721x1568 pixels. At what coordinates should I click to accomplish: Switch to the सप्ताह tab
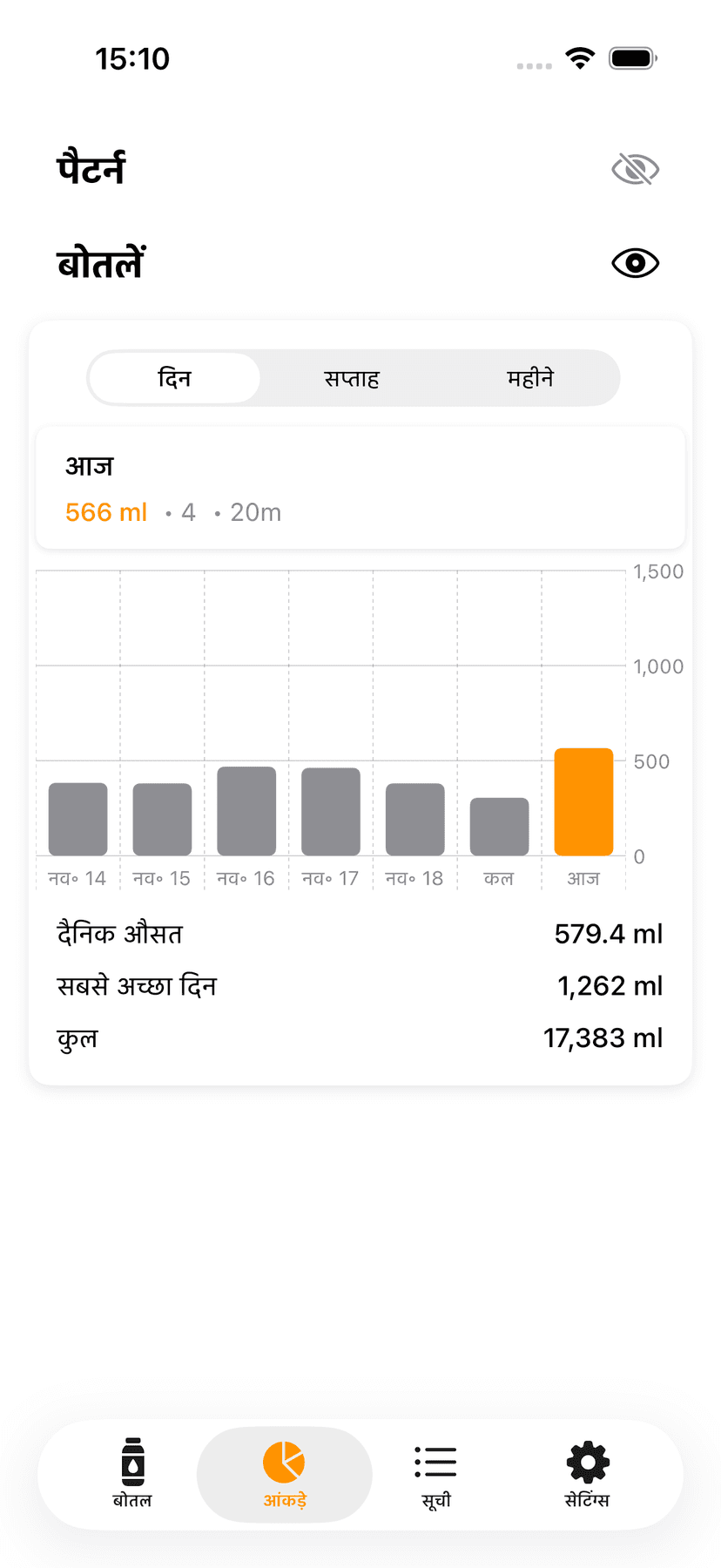point(352,378)
